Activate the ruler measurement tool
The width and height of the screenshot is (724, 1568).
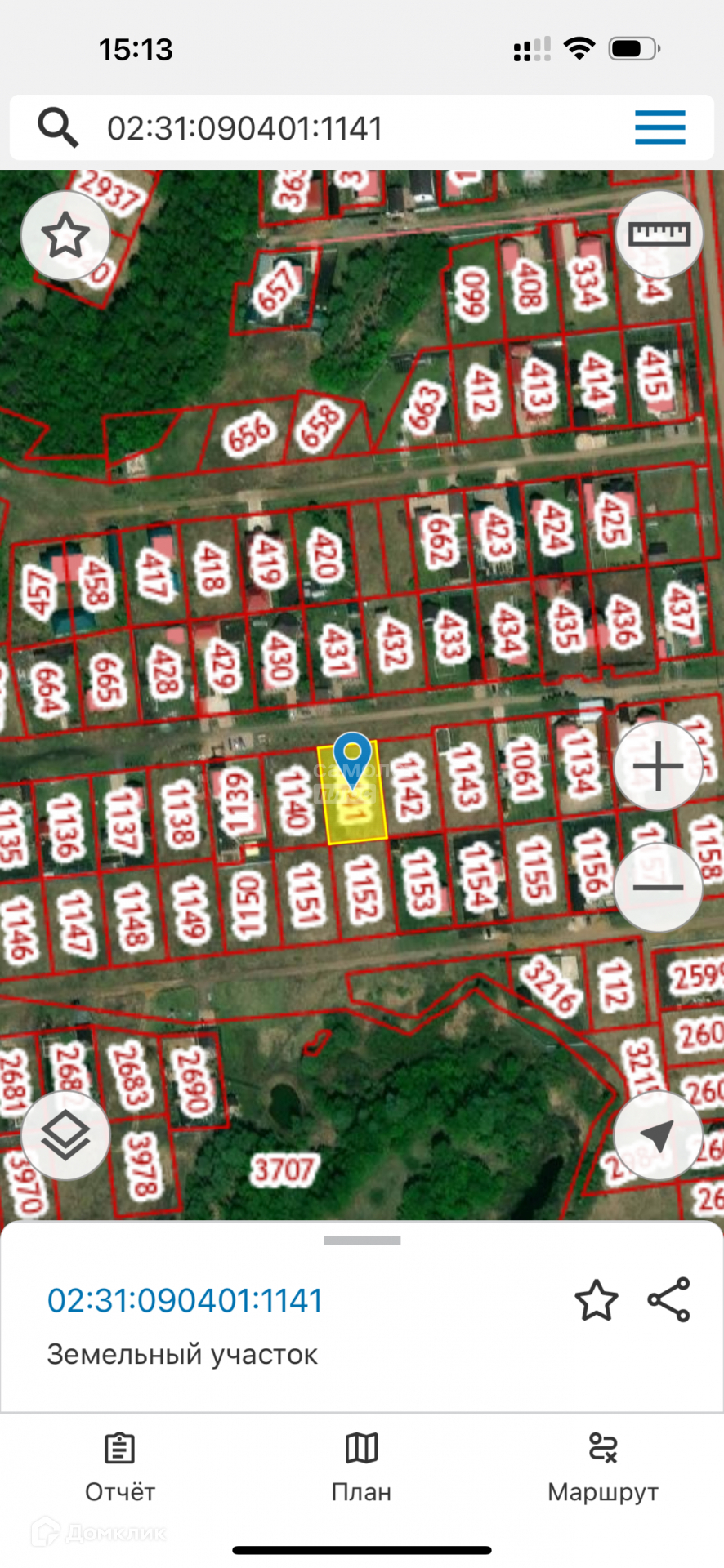click(x=659, y=235)
